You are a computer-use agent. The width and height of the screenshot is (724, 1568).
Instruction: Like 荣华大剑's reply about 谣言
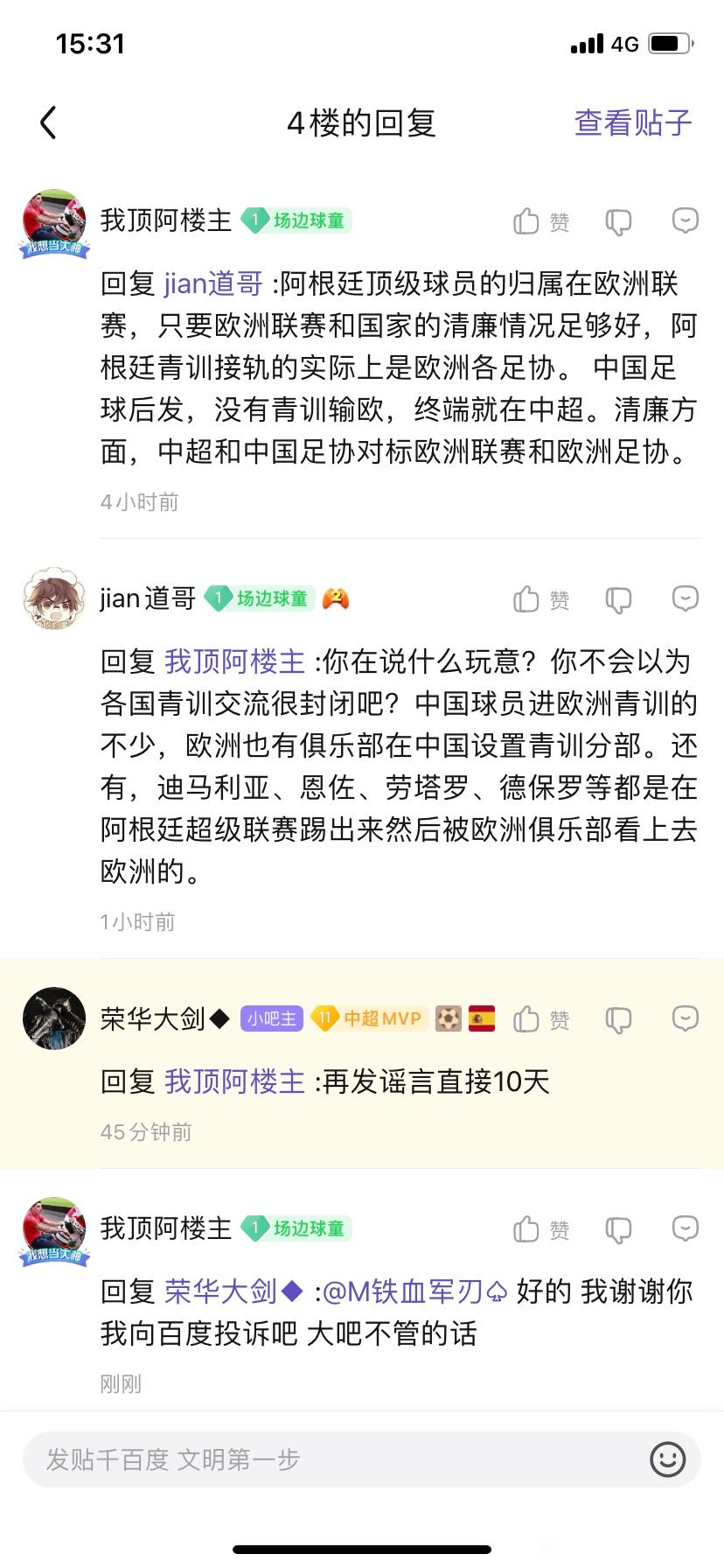(540, 1019)
